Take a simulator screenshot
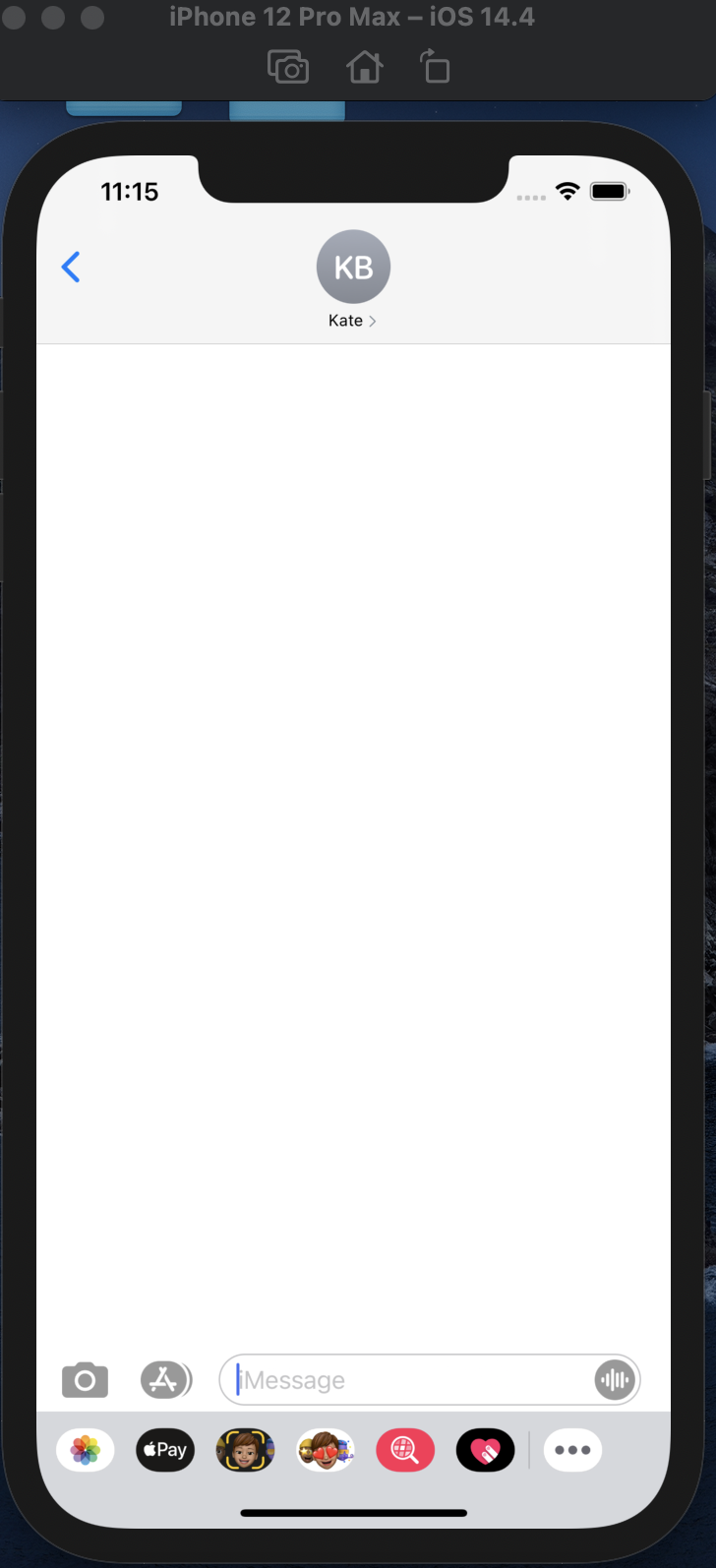716x1568 pixels. (288, 68)
